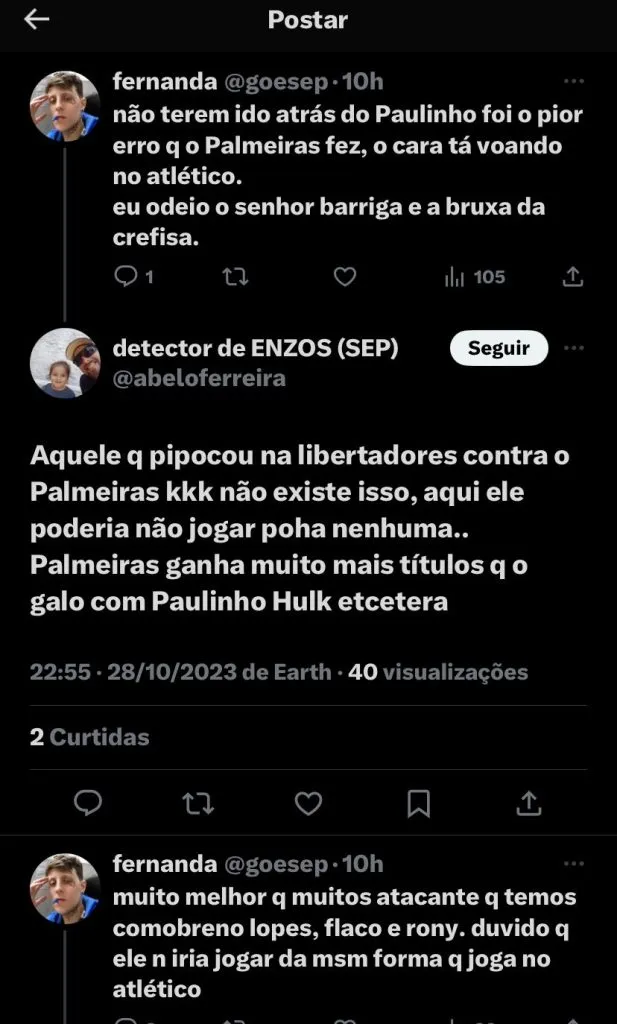The width and height of the screenshot is (617, 1024).
Task: Like the detector de ENZOS post
Action: 308,802
